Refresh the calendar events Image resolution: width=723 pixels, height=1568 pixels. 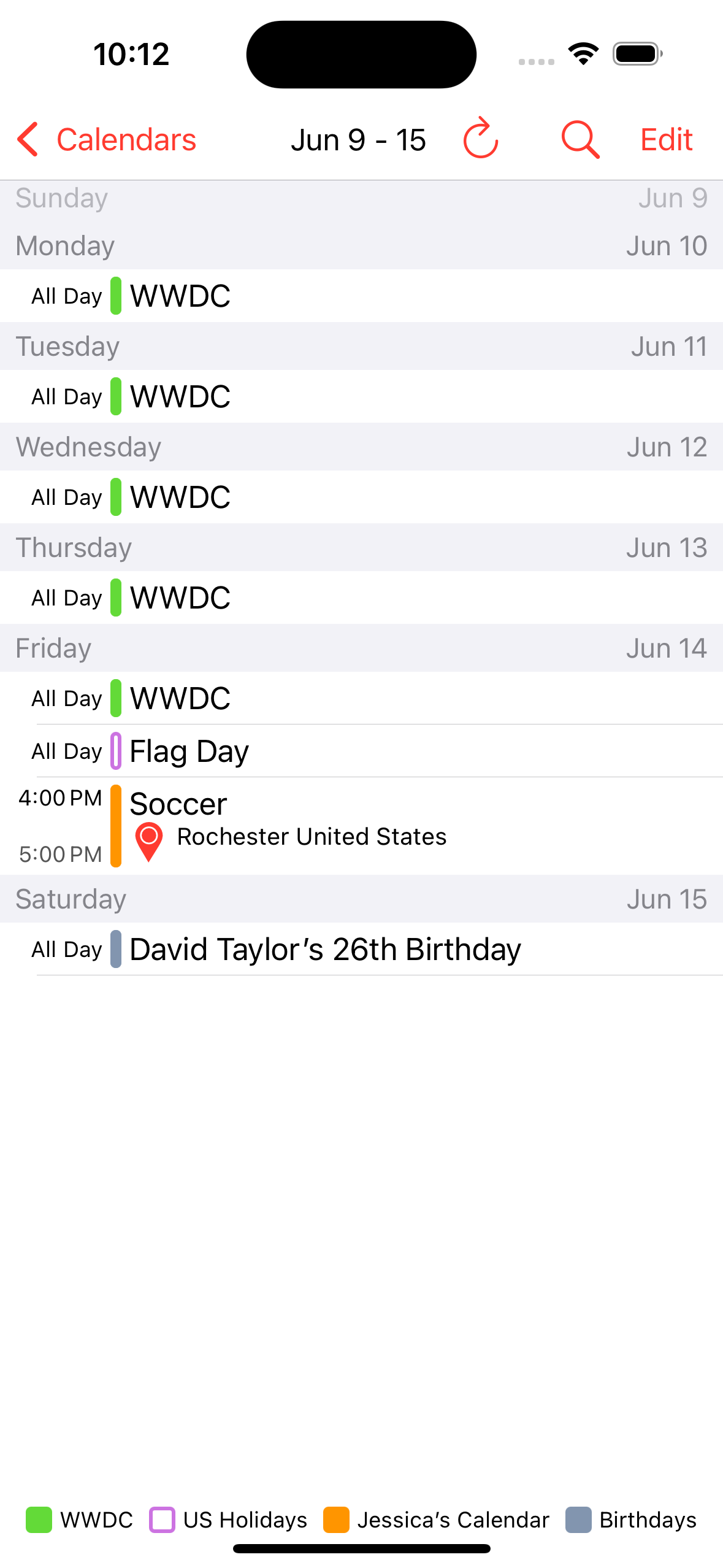(x=481, y=139)
